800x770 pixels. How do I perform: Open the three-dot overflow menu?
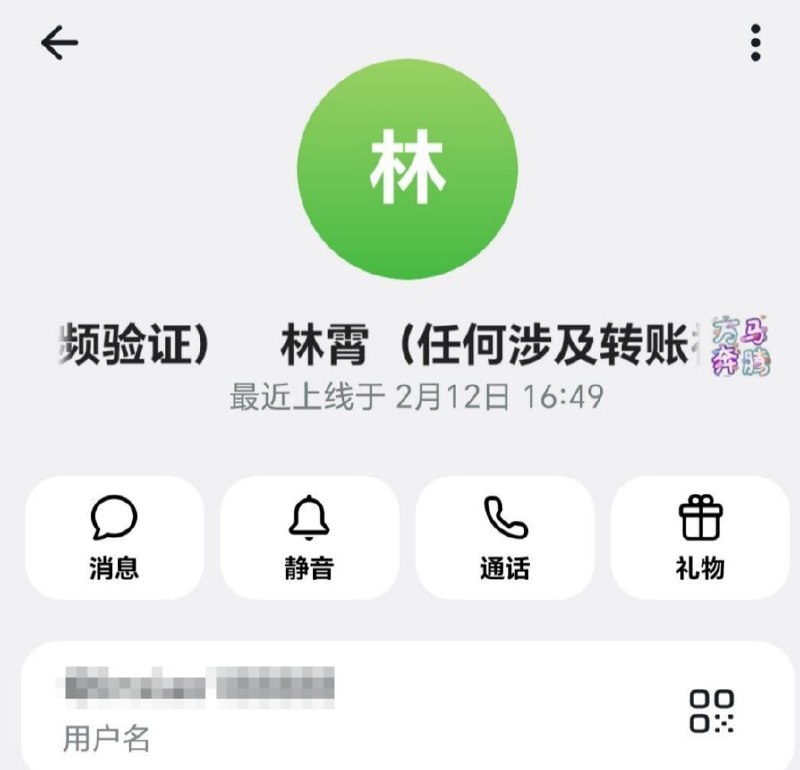pos(756,42)
